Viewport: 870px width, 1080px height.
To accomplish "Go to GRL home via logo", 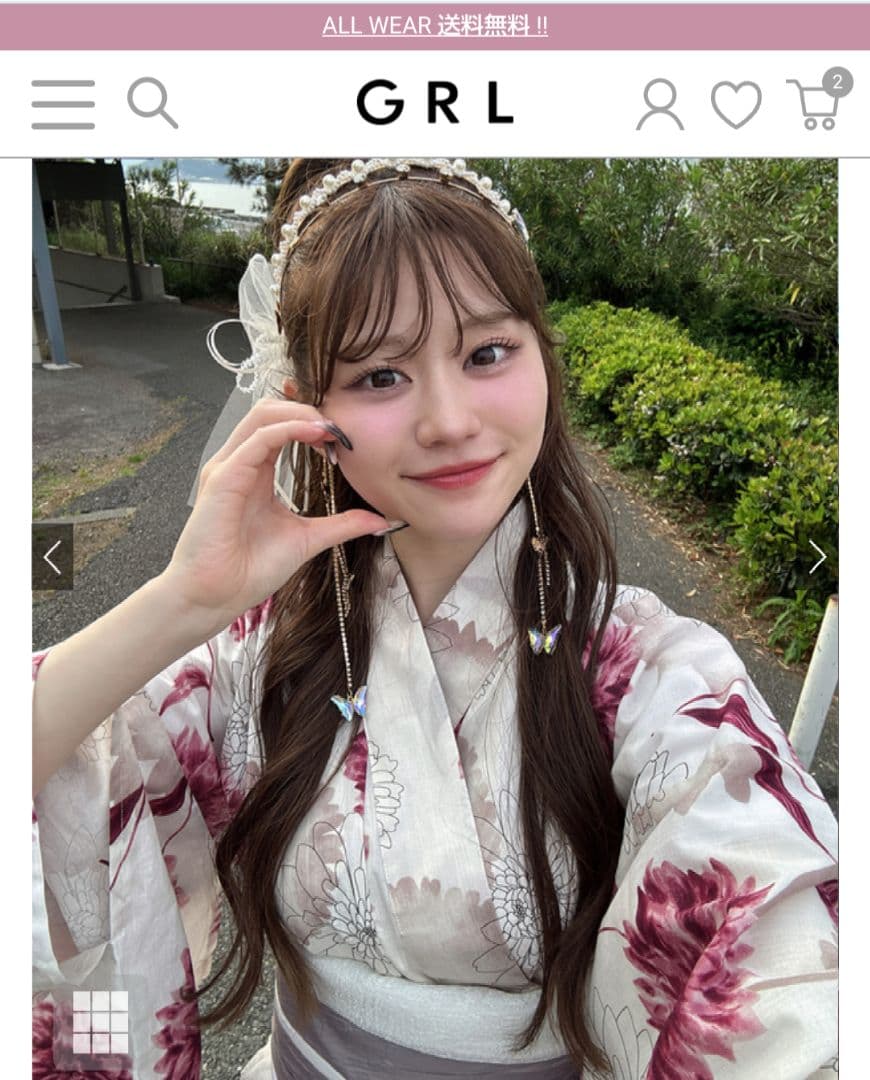I will click(435, 103).
